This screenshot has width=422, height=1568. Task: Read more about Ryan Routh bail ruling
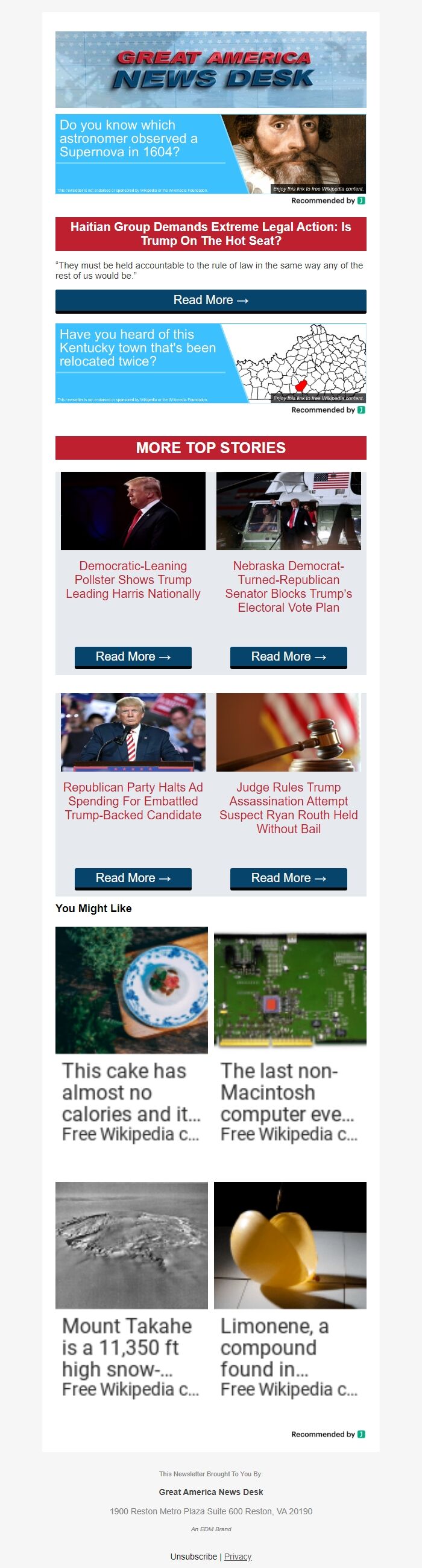pos(288,878)
